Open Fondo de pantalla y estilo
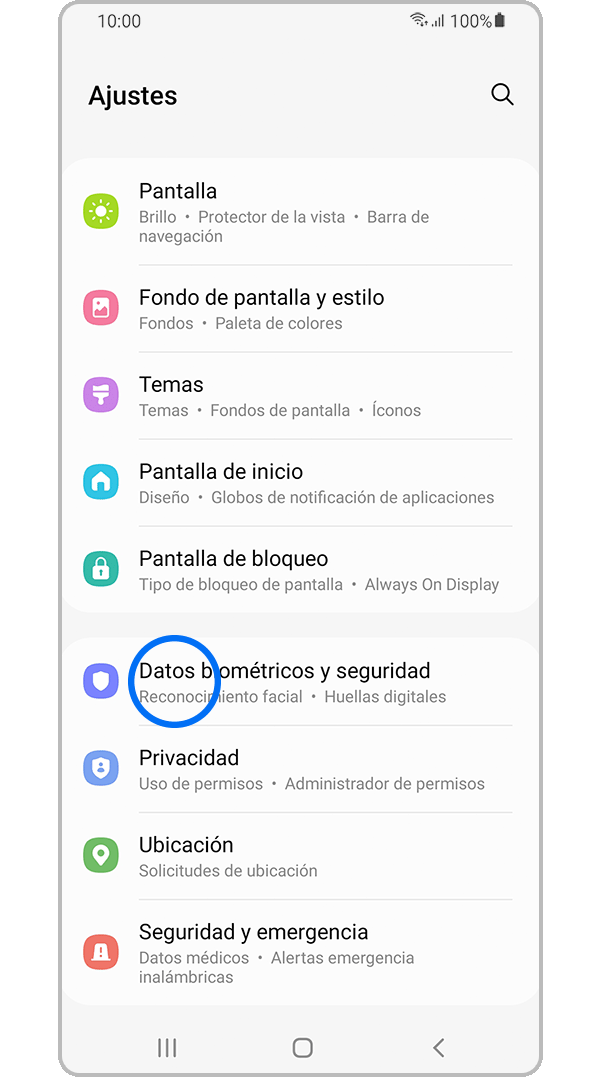This screenshot has width=600, height=1077. pyautogui.click(x=300, y=309)
